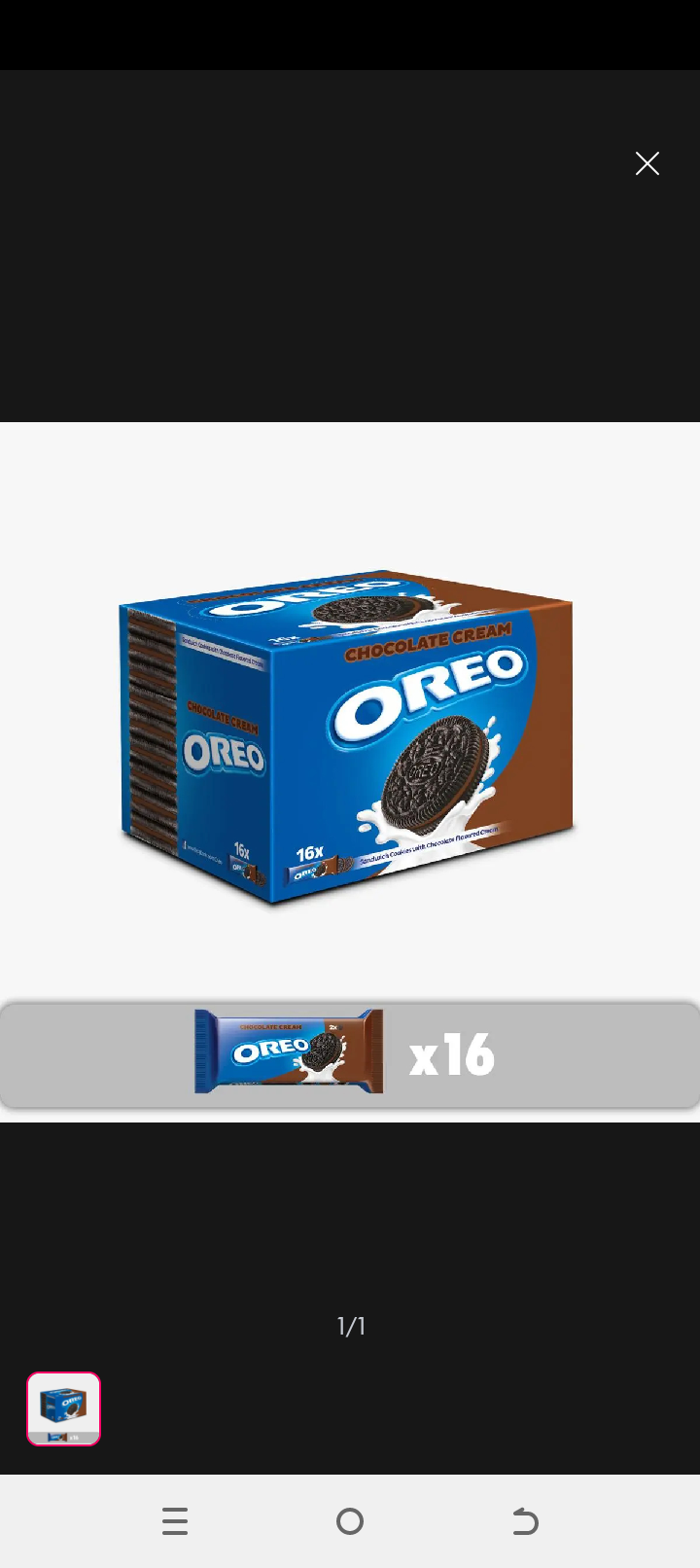Screen dimensions: 700x1568
Task: Tap the system back button
Action: tap(525, 1521)
